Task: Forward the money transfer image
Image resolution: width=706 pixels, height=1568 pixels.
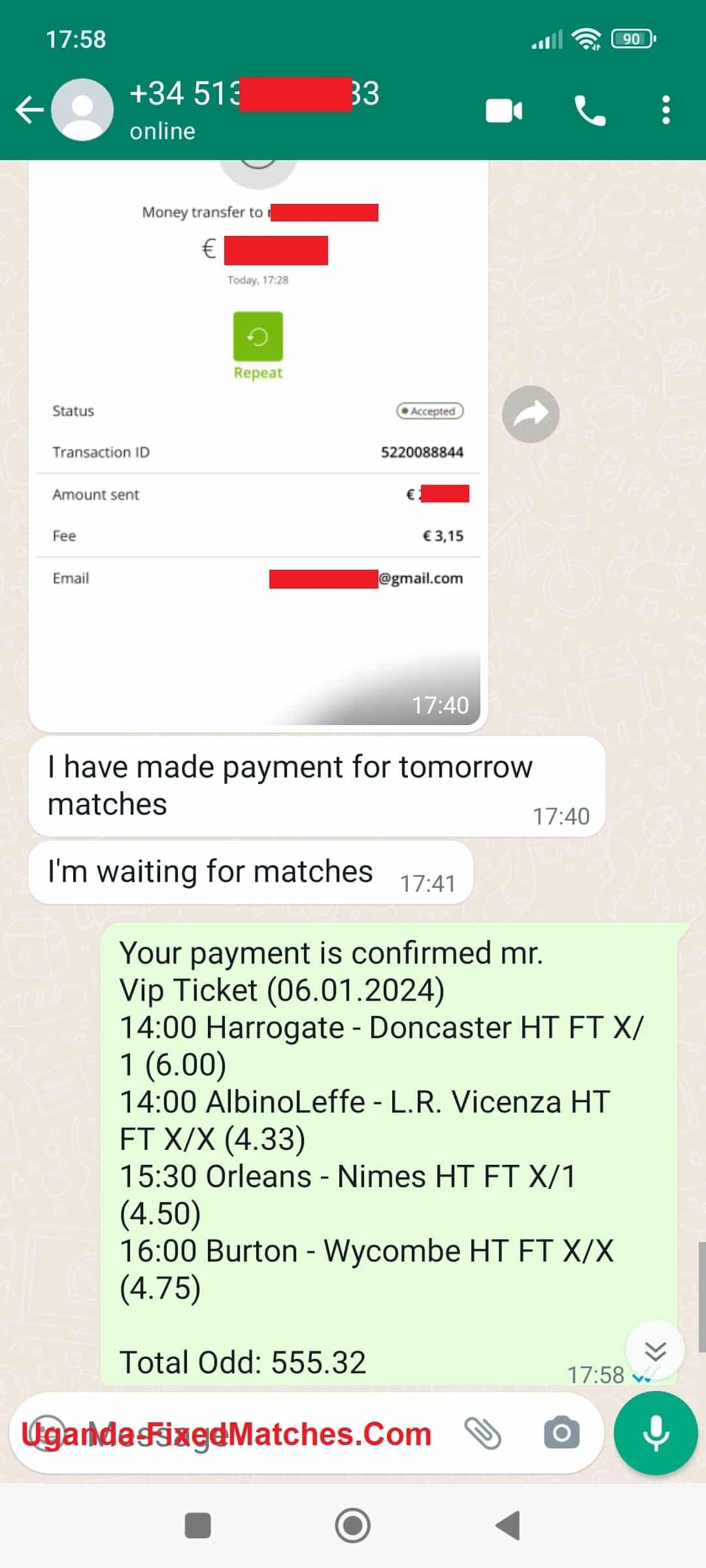Action: [x=530, y=414]
